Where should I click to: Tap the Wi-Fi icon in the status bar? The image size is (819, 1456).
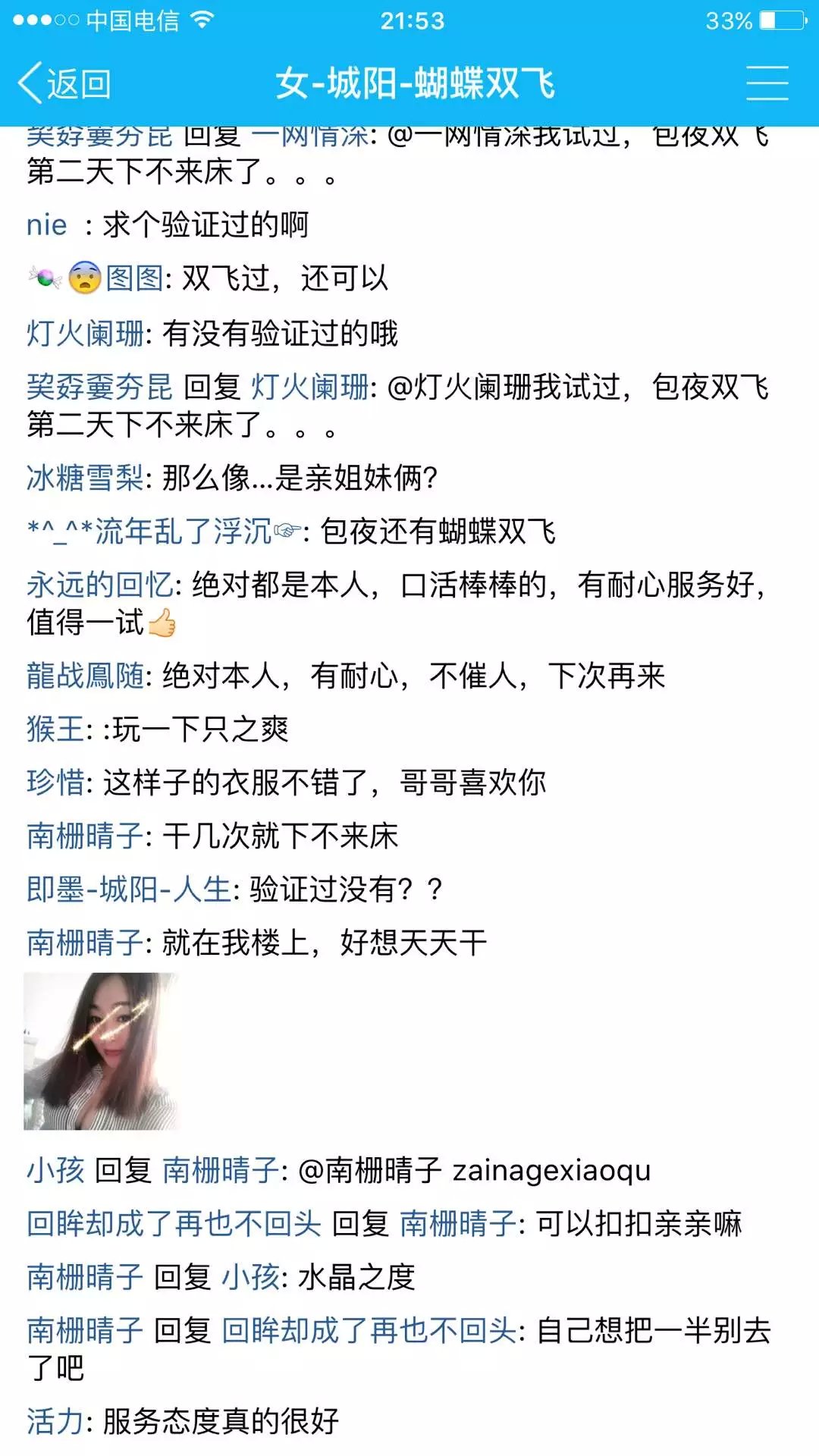click(x=203, y=20)
